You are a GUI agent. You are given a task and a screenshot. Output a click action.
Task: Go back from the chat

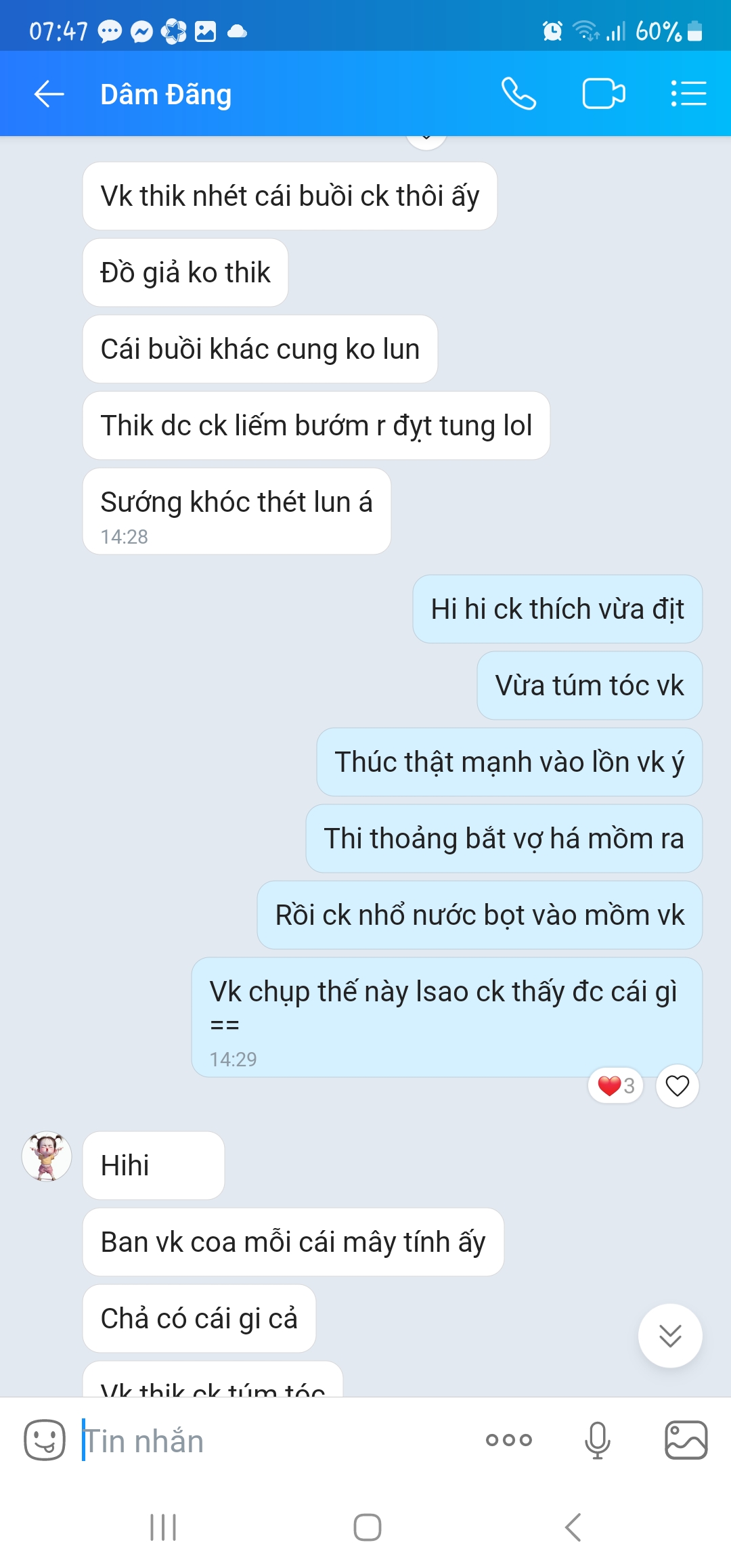[x=49, y=94]
